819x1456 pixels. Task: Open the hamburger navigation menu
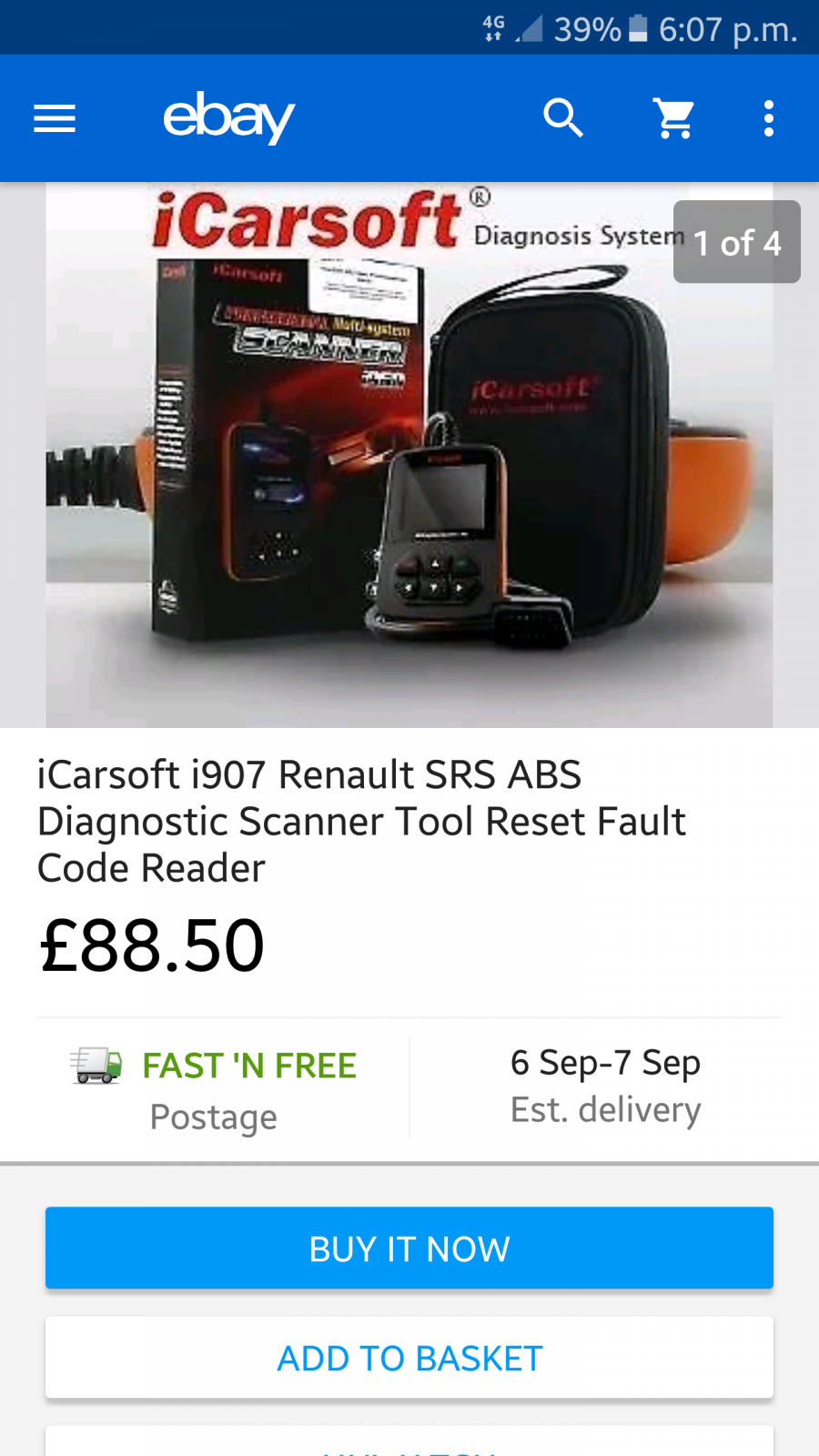55,118
